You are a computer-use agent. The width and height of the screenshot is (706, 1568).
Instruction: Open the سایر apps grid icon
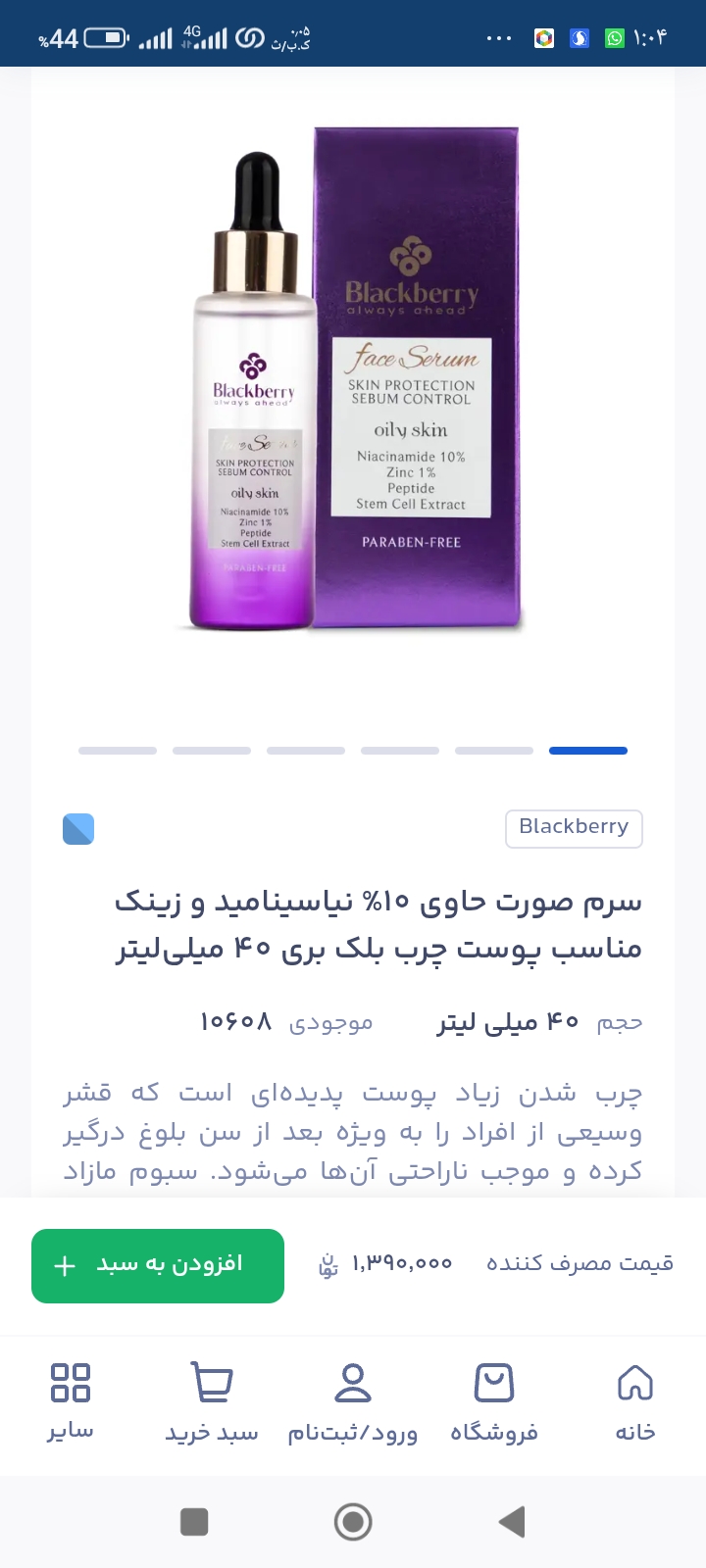(x=70, y=1385)
